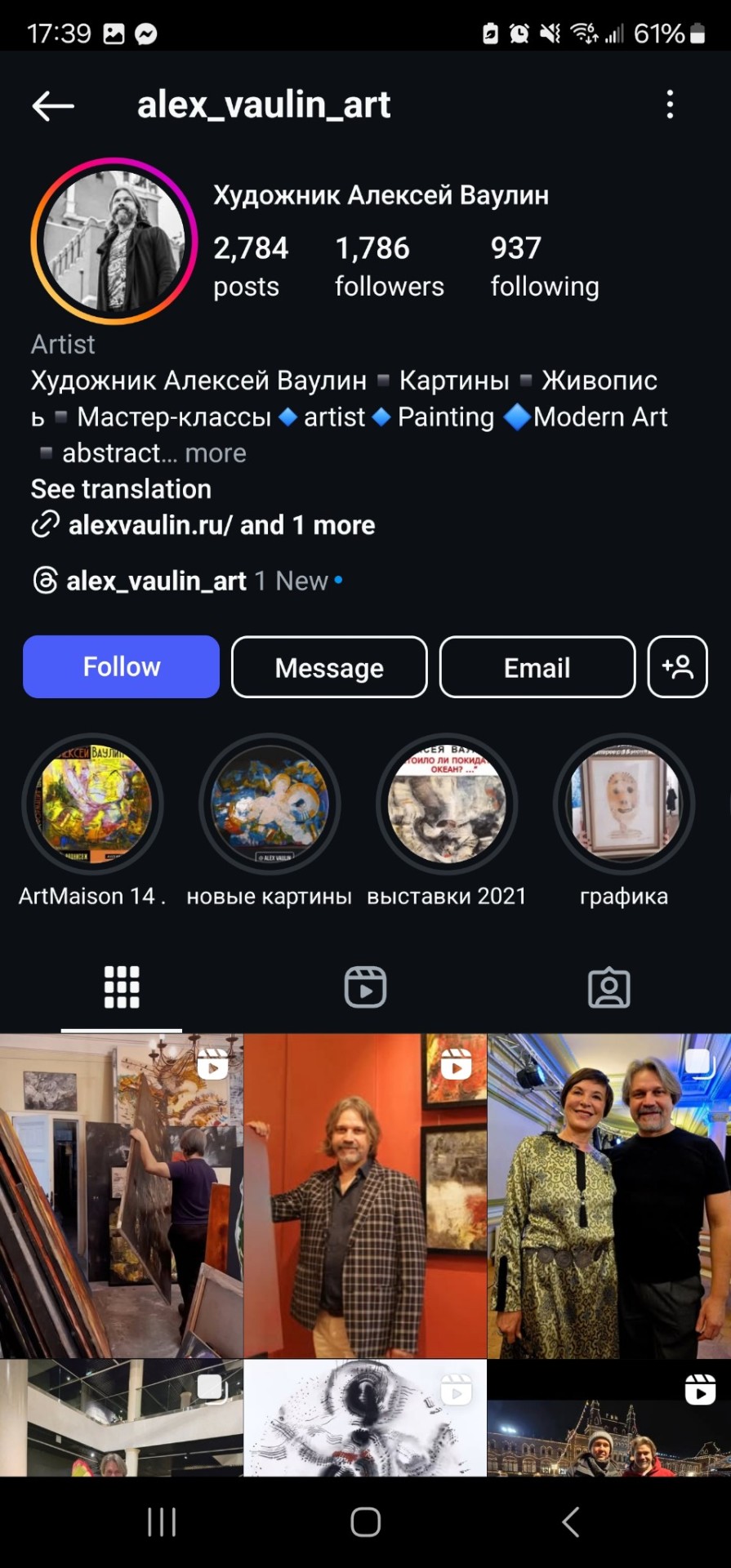Open the выставки 2021 highlight
Viewport: 731px width, 1568px height.
[447, 804]
